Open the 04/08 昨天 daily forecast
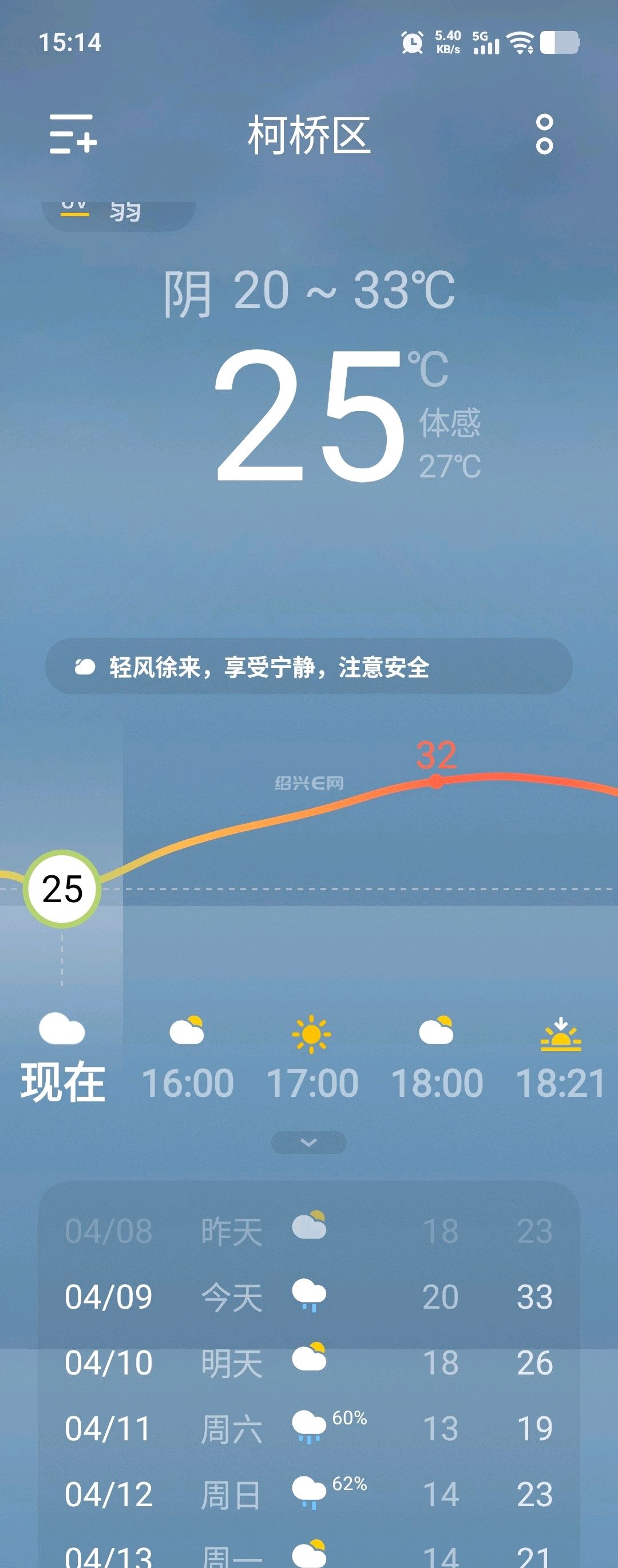This screenshot has width=618, height=1568. pyautogui.click(x=308, y=1231)
